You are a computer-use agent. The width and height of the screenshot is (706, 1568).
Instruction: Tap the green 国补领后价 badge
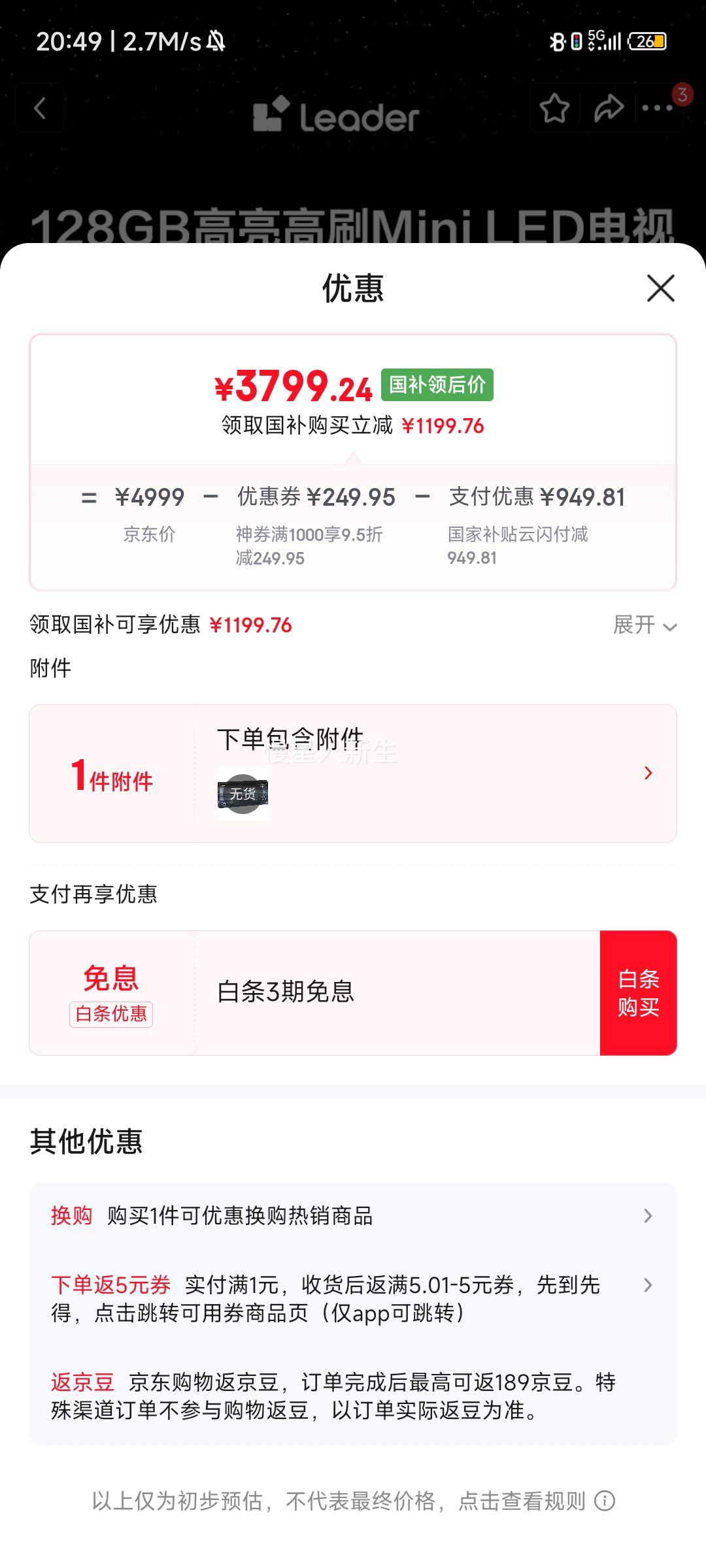tap(437, 386)
